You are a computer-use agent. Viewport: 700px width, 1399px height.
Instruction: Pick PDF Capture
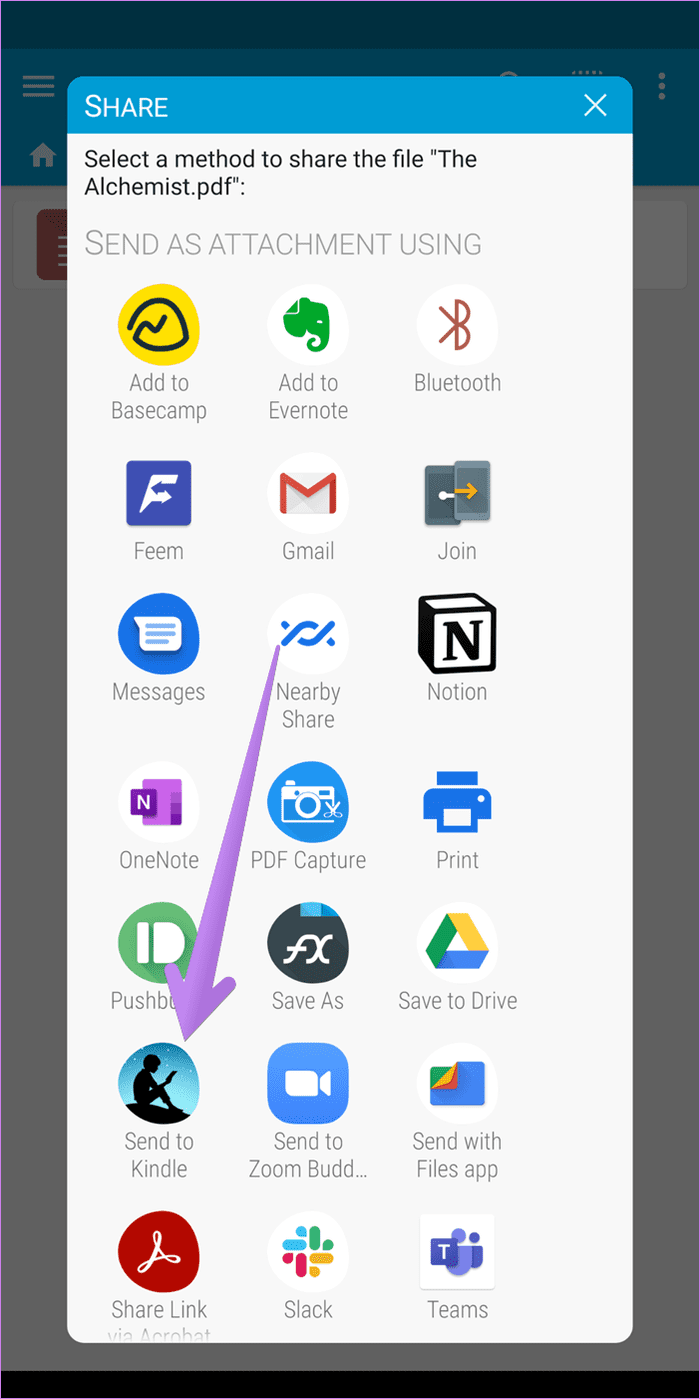pyautogui.click(x=308, y=817)
